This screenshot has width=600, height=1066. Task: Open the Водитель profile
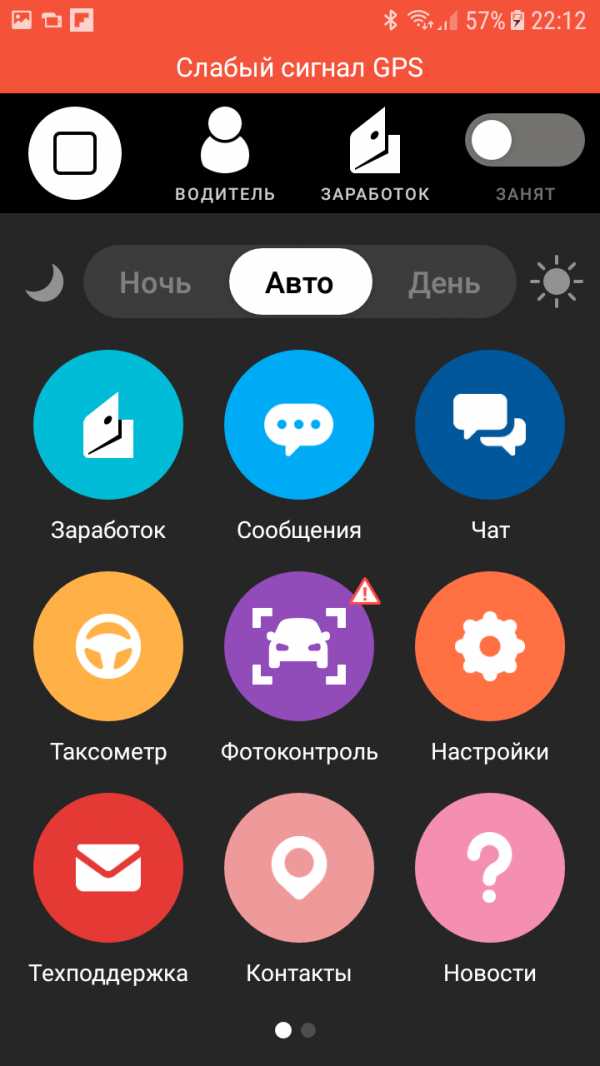pos(225,153)
